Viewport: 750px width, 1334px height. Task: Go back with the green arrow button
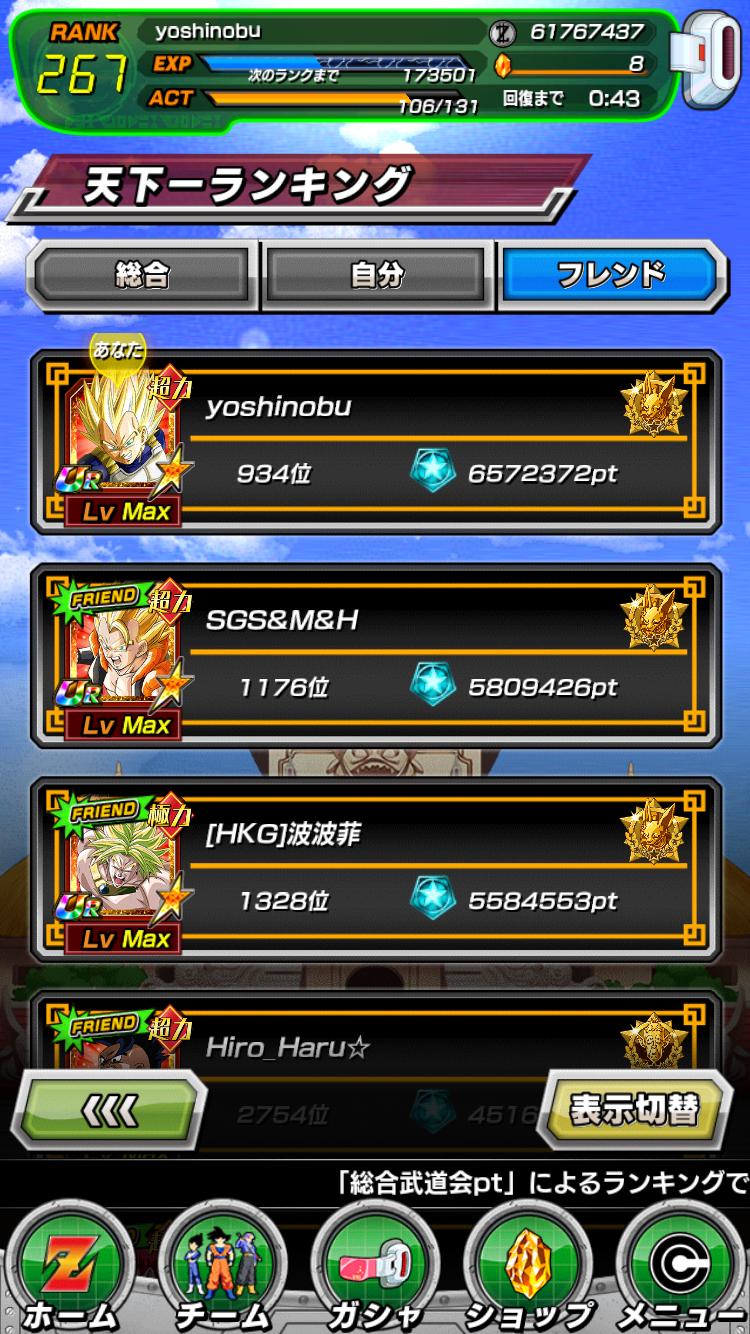(110, 1111)
